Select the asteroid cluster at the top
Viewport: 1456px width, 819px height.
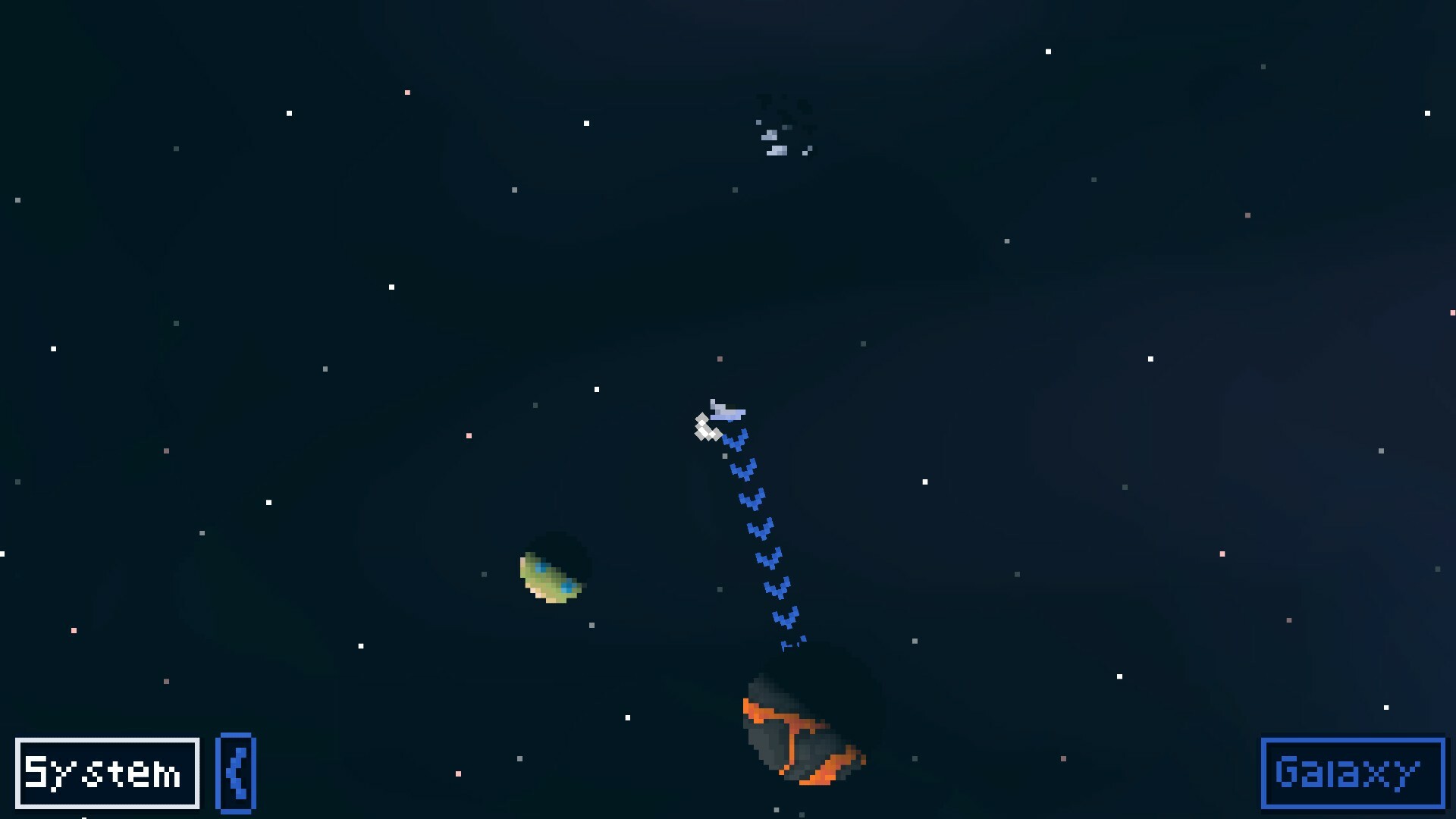(x=785, y=129)
